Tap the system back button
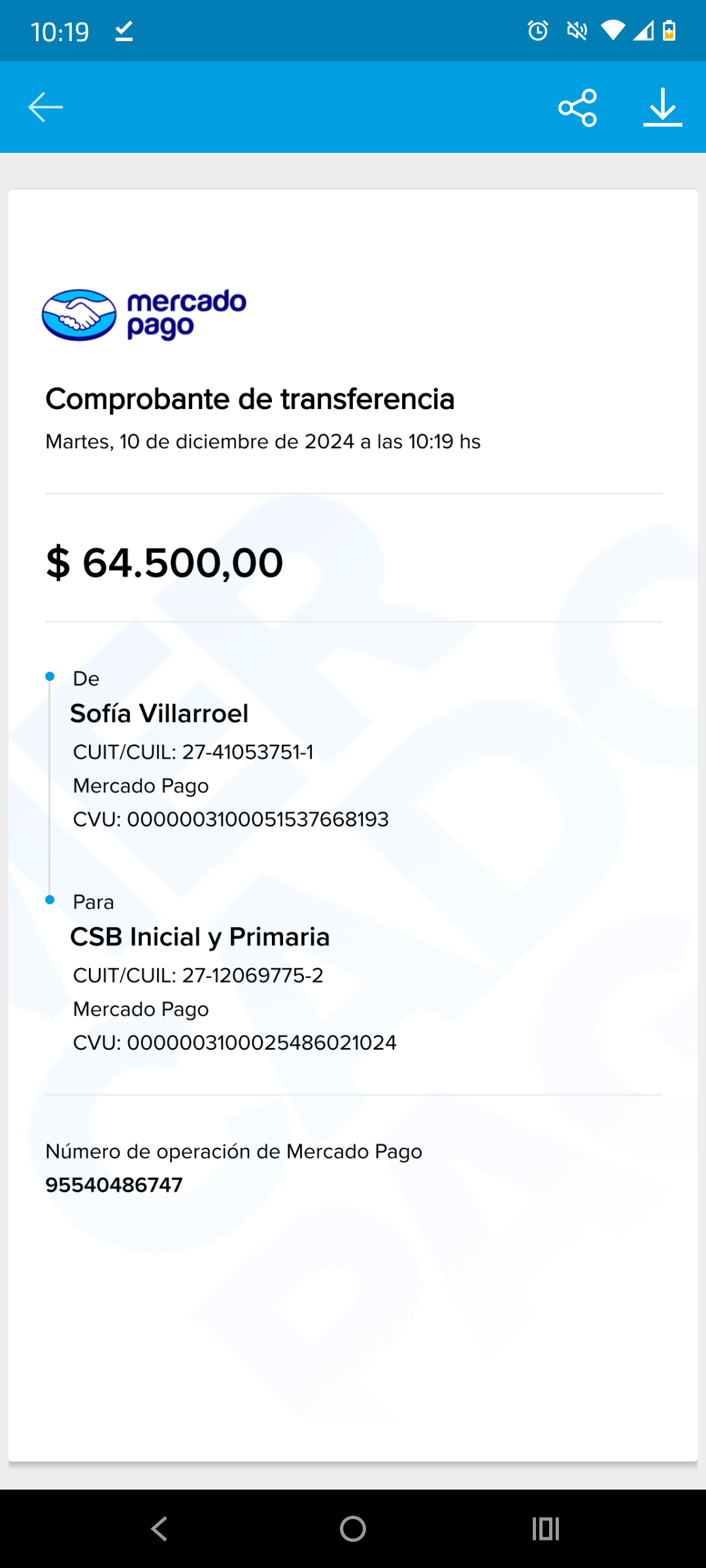Image resolution: width=706 pixels, height=1568 pixels. pyautogui.click(x=160, y=1529)
